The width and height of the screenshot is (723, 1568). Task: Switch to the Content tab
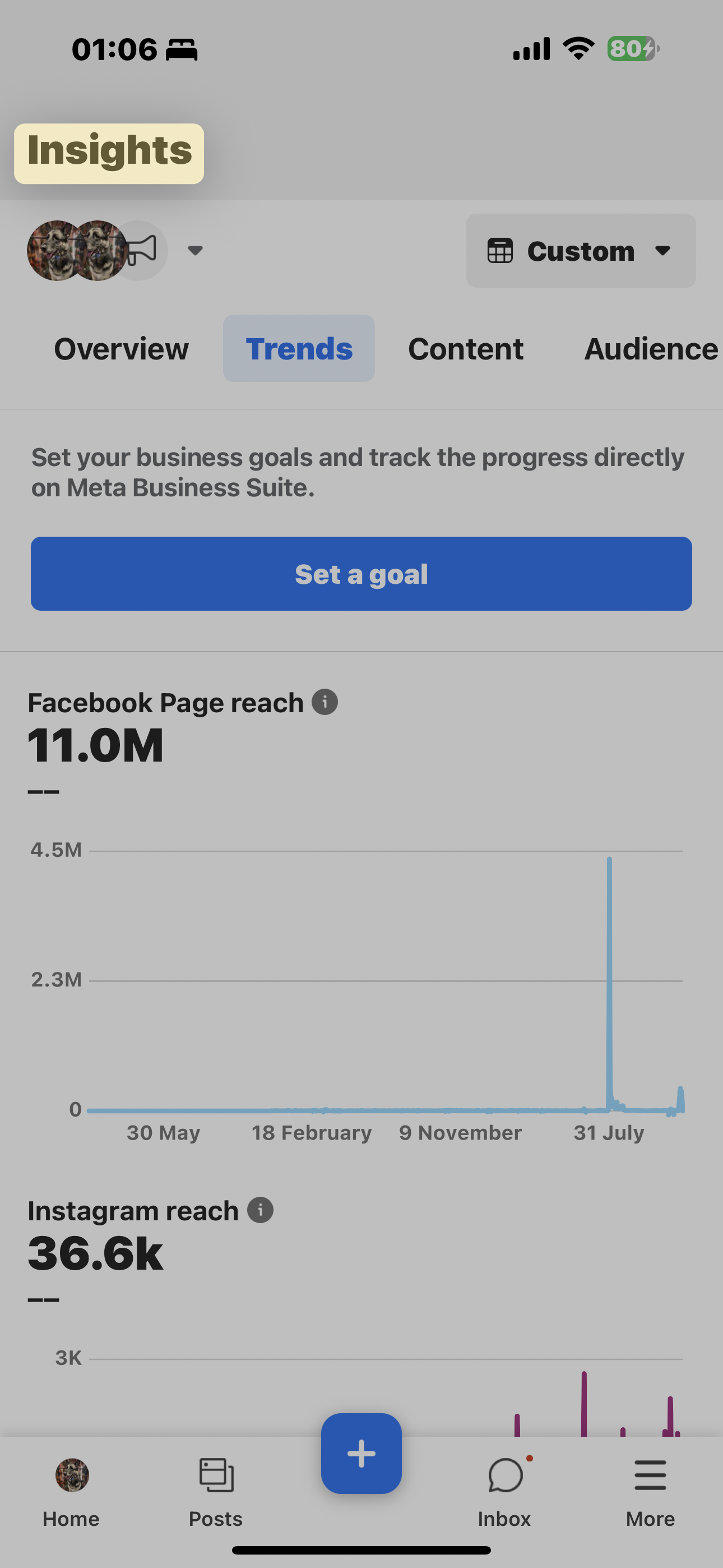466,349
